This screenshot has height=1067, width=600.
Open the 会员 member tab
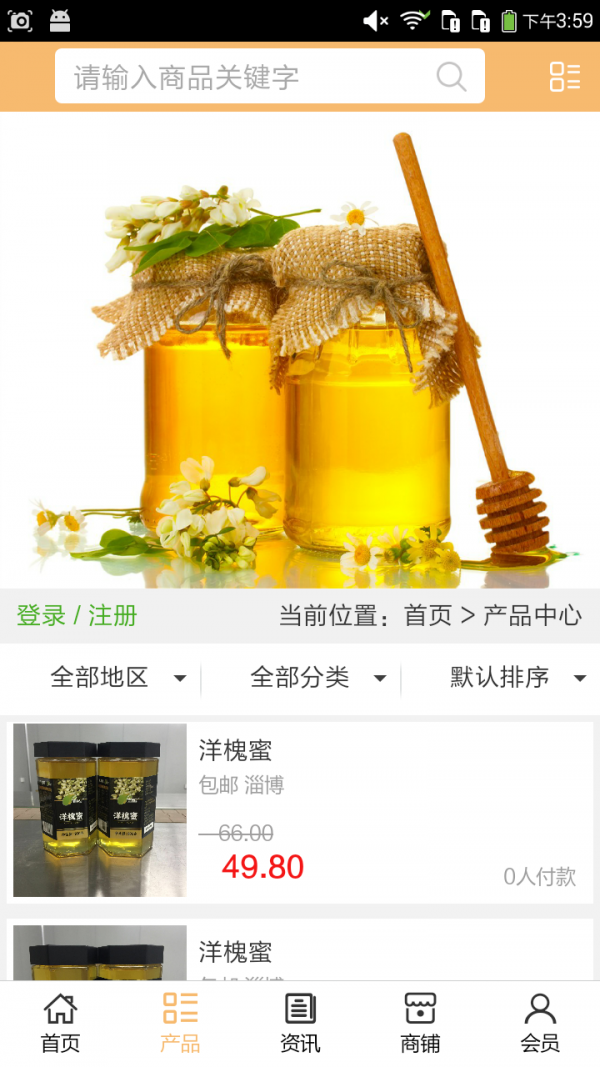[x=540, y=1023]
